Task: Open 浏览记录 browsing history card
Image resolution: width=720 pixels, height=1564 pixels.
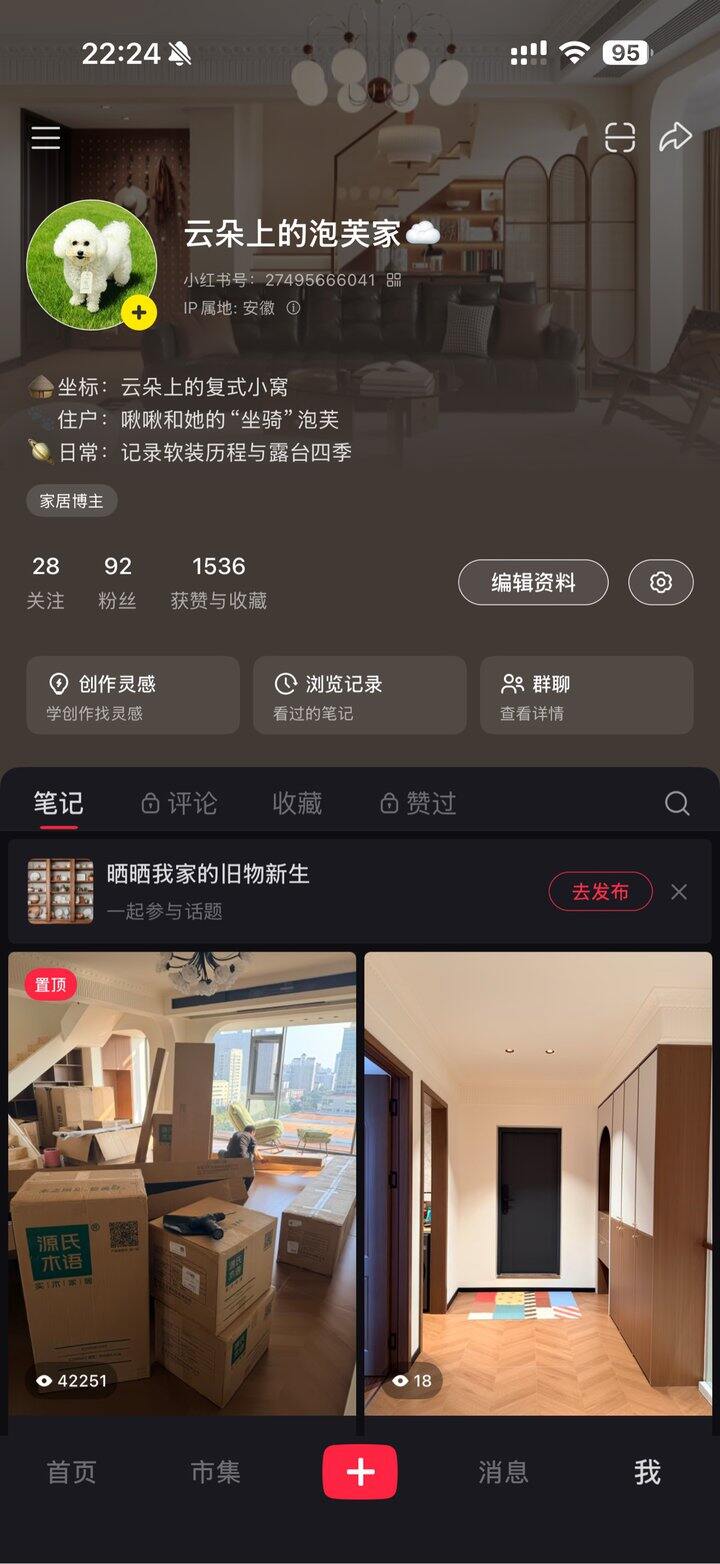Action: click(358, 695)
